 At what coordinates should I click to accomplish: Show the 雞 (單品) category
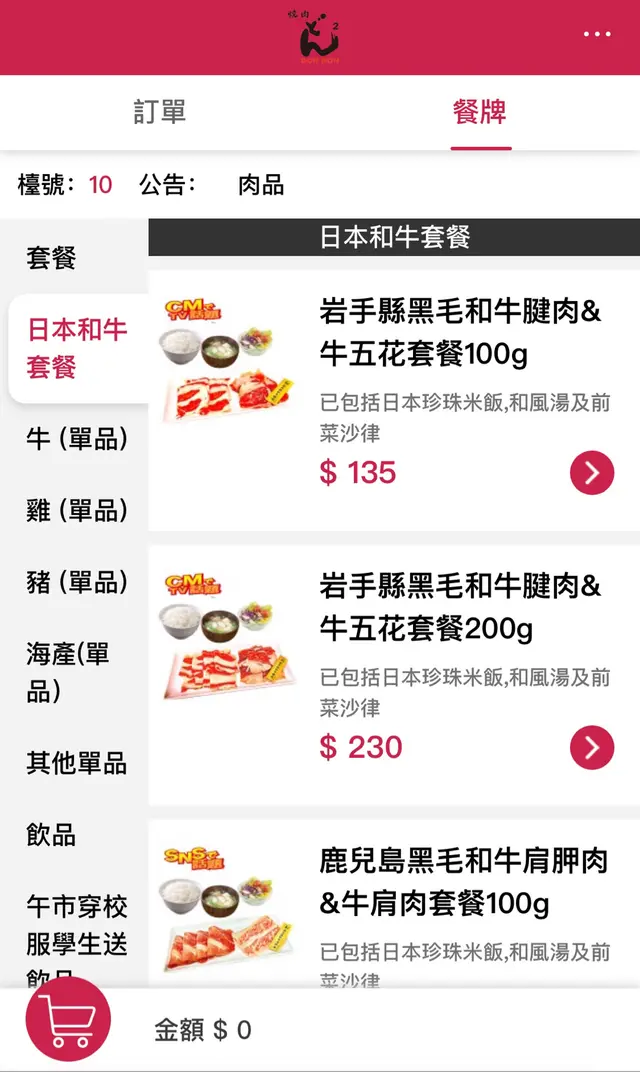tap(77, 510)
